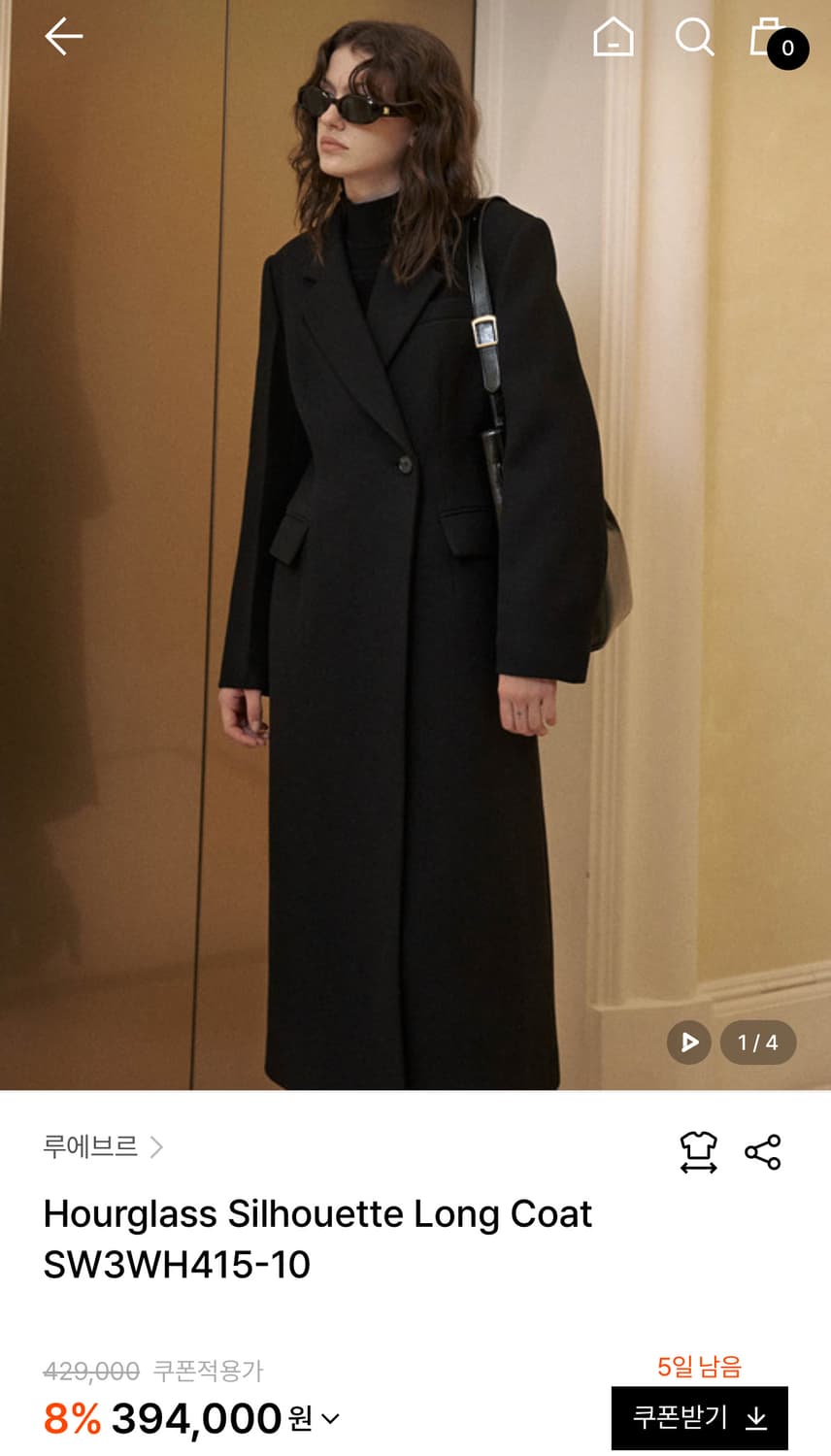Open the shopping bag showing 0 items
Screen dimensions: 831x1456
click(x=767, y=40)
